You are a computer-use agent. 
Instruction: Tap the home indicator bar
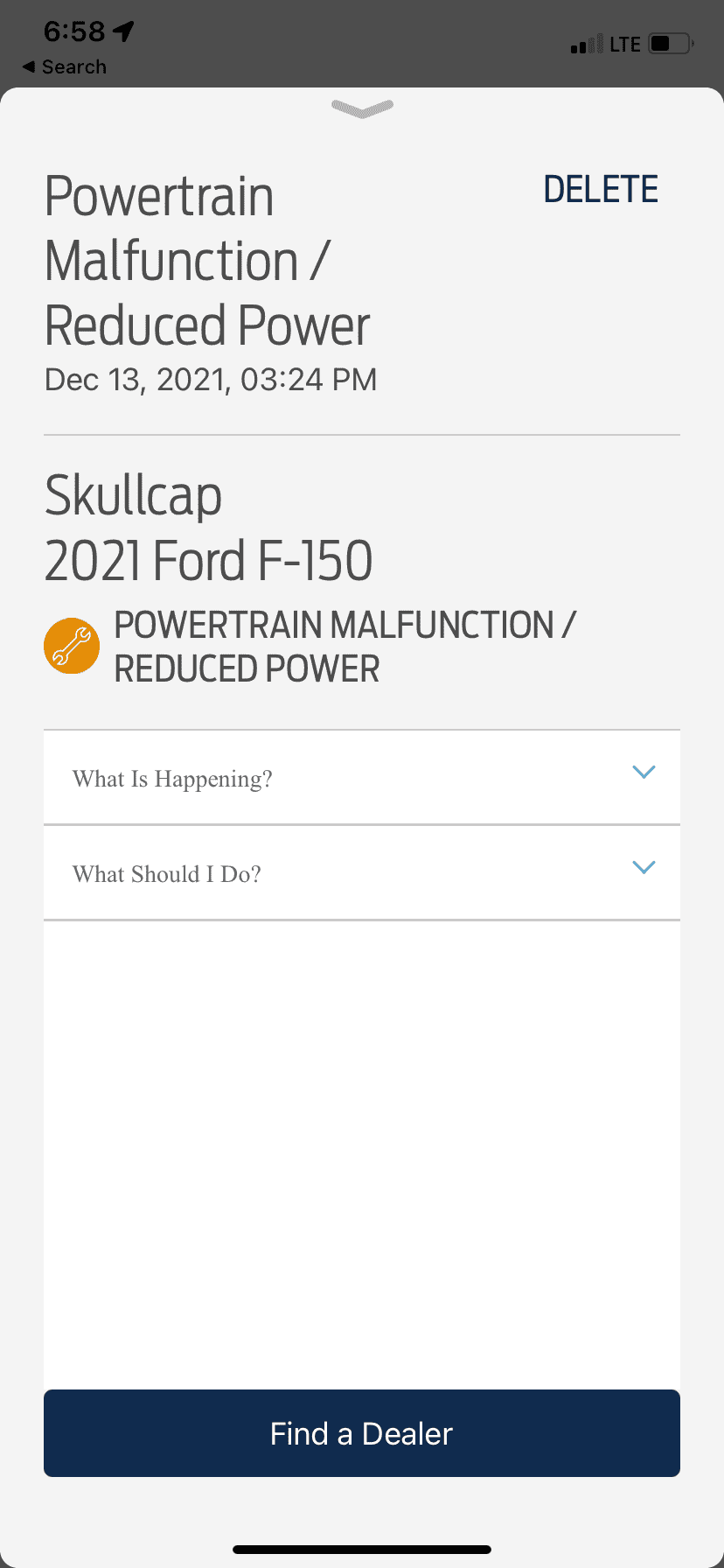[361, 1546]
